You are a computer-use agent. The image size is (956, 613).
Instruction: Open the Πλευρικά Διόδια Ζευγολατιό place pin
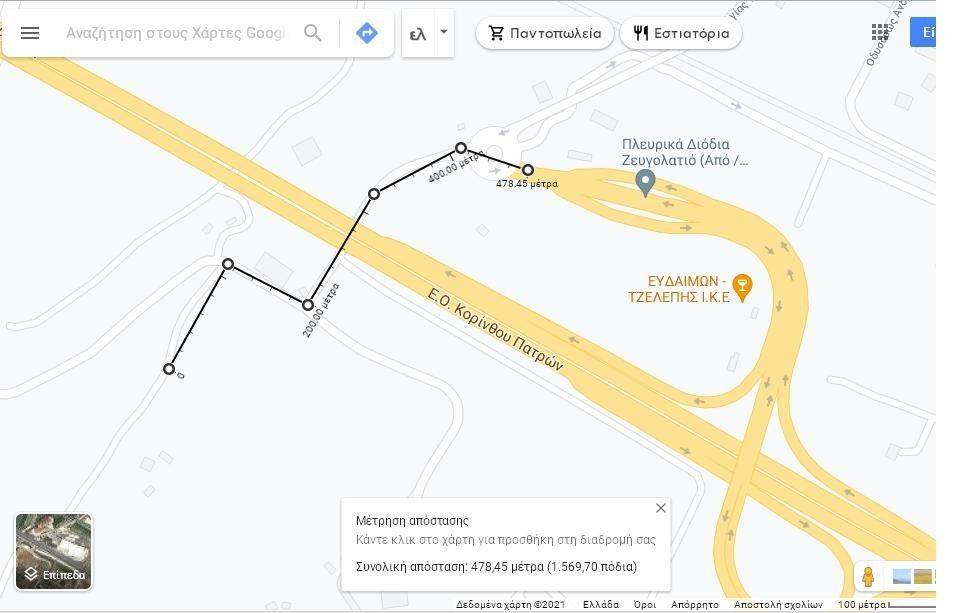pyautogui.click(x=646, y=183)
